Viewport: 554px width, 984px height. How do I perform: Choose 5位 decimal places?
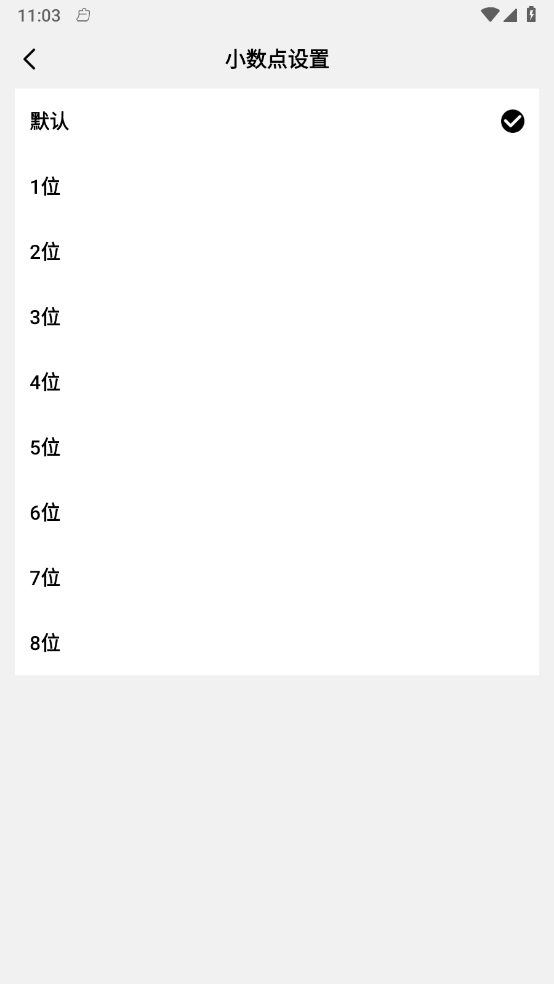277,447
